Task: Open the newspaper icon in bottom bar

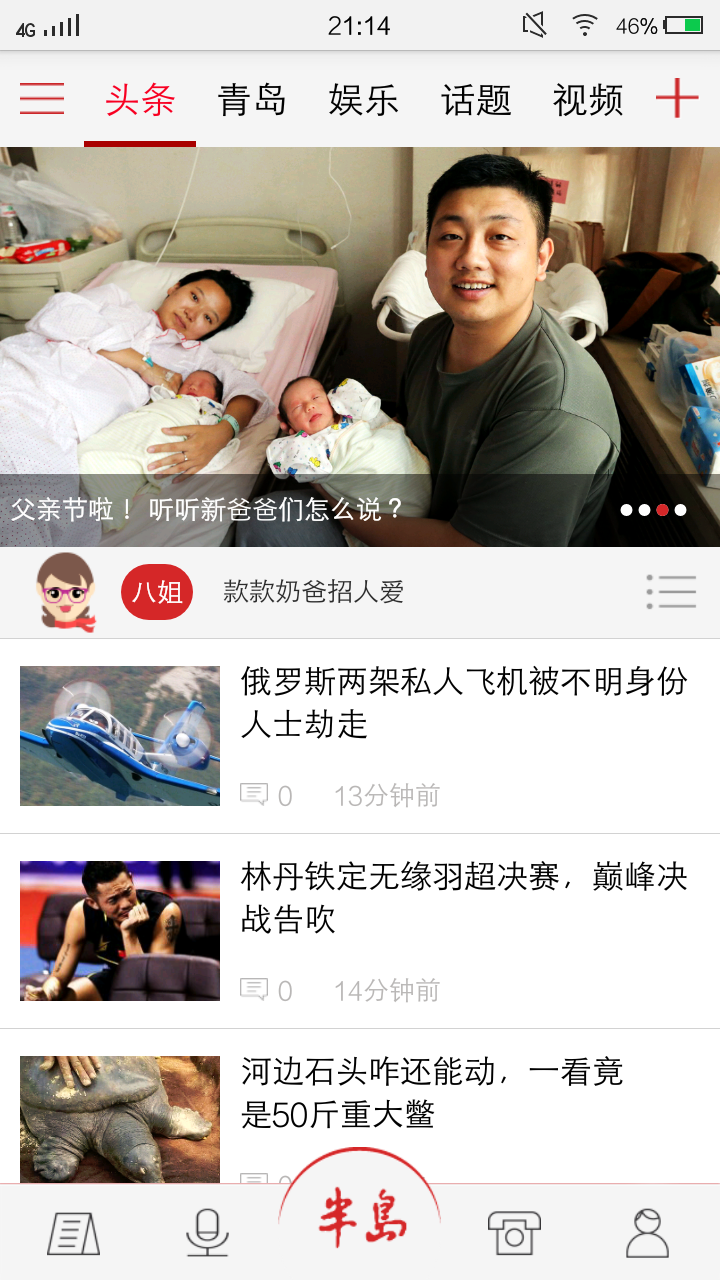Action: (73, 1234)
